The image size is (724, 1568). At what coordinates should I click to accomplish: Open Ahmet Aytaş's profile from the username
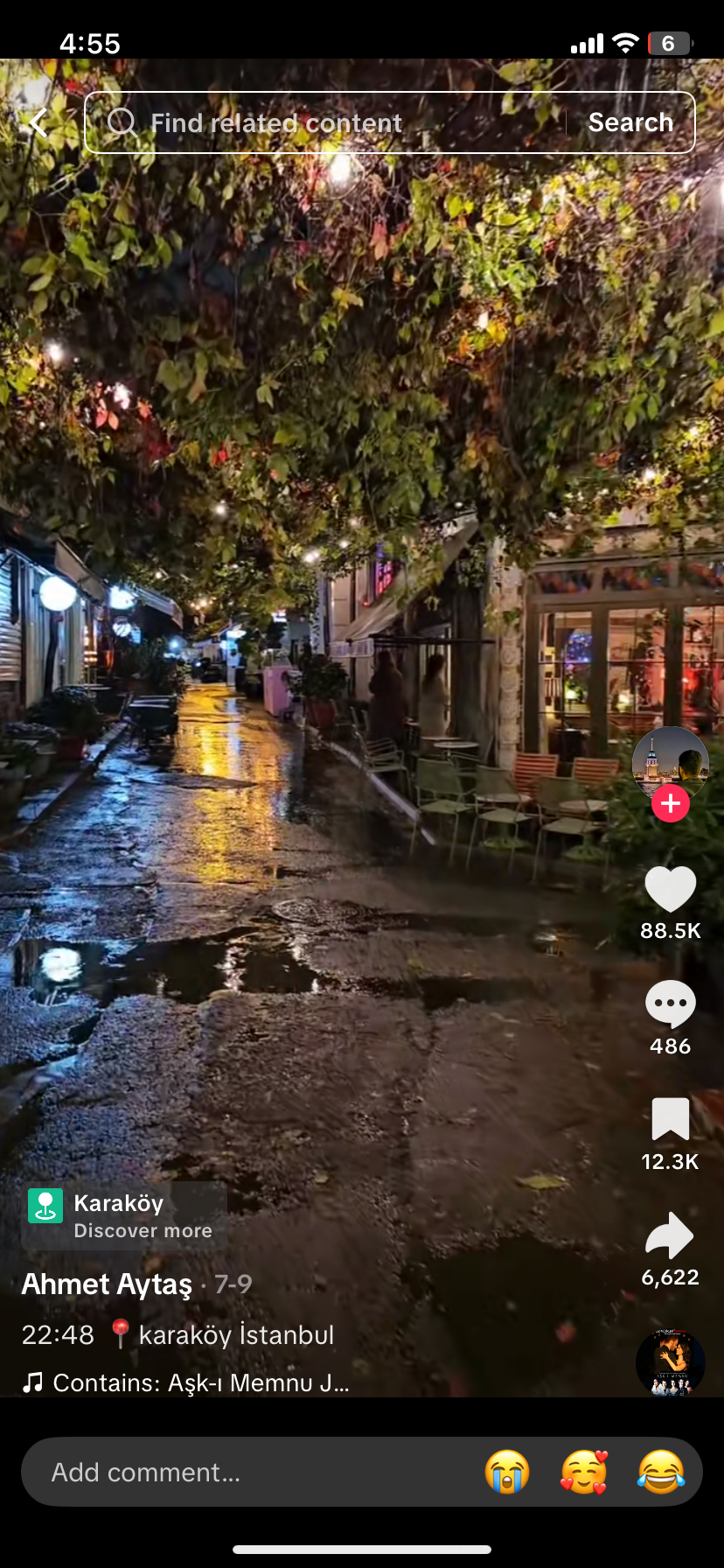(107, 1284)
